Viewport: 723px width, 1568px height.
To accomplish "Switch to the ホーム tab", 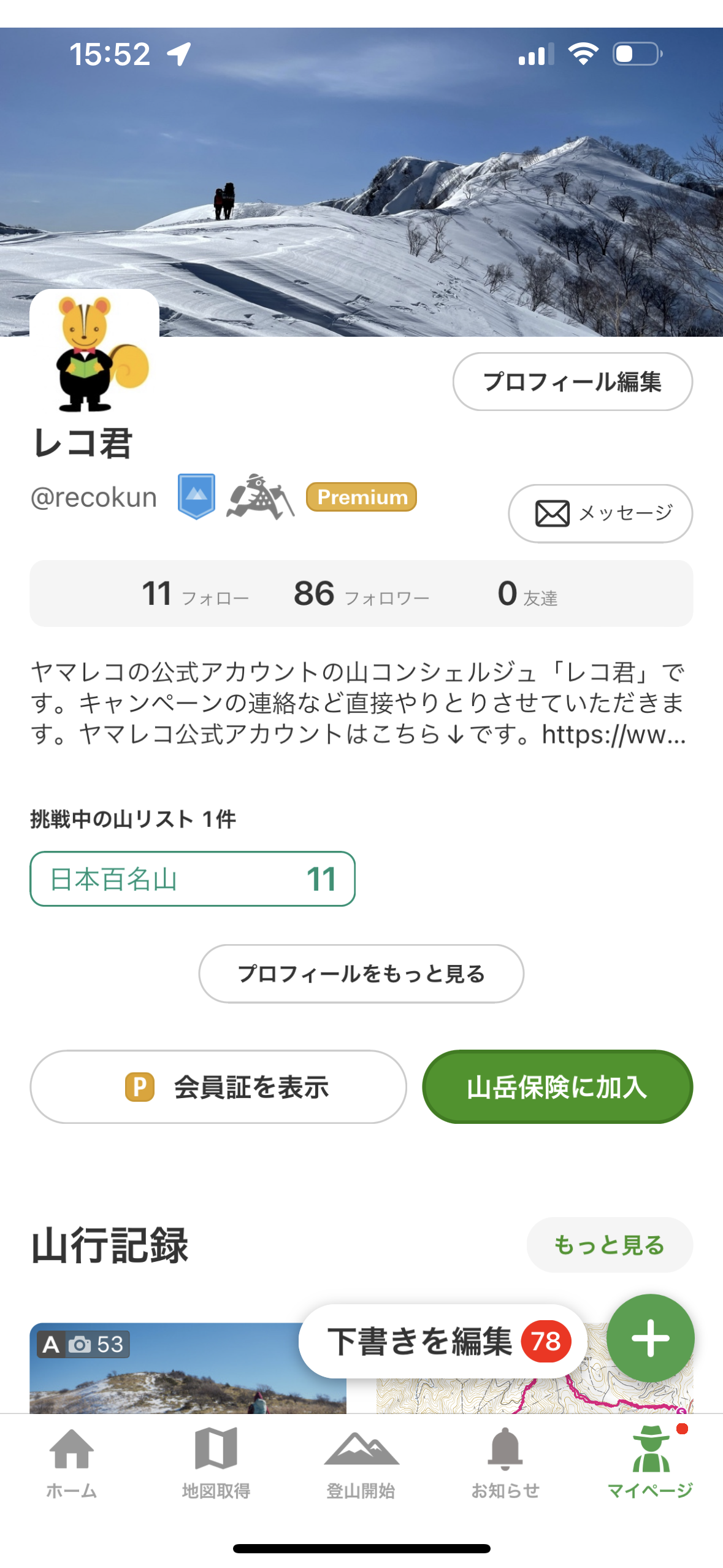I will (72, 1464).
